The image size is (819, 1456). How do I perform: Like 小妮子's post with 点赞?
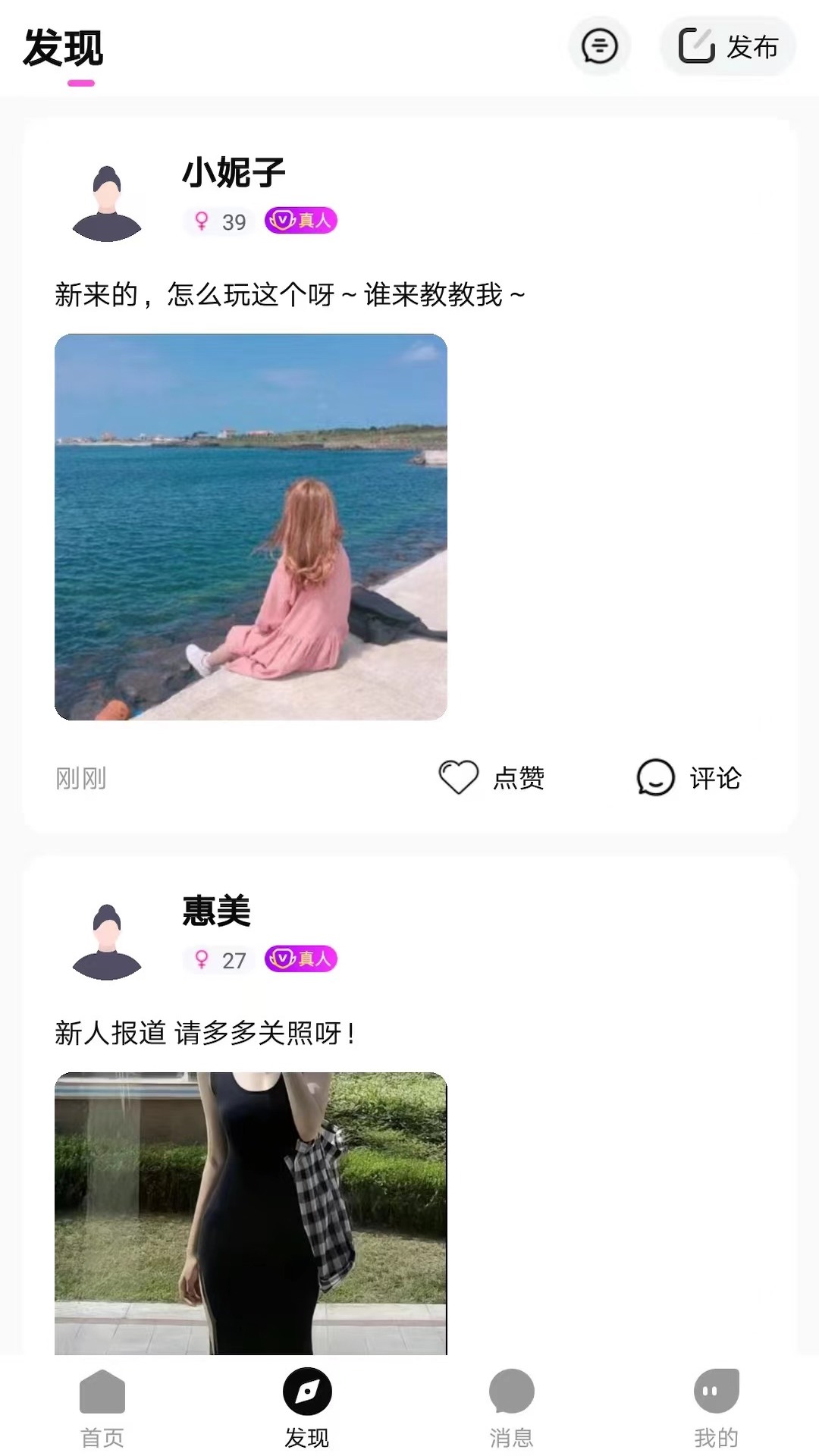point(491,778)
